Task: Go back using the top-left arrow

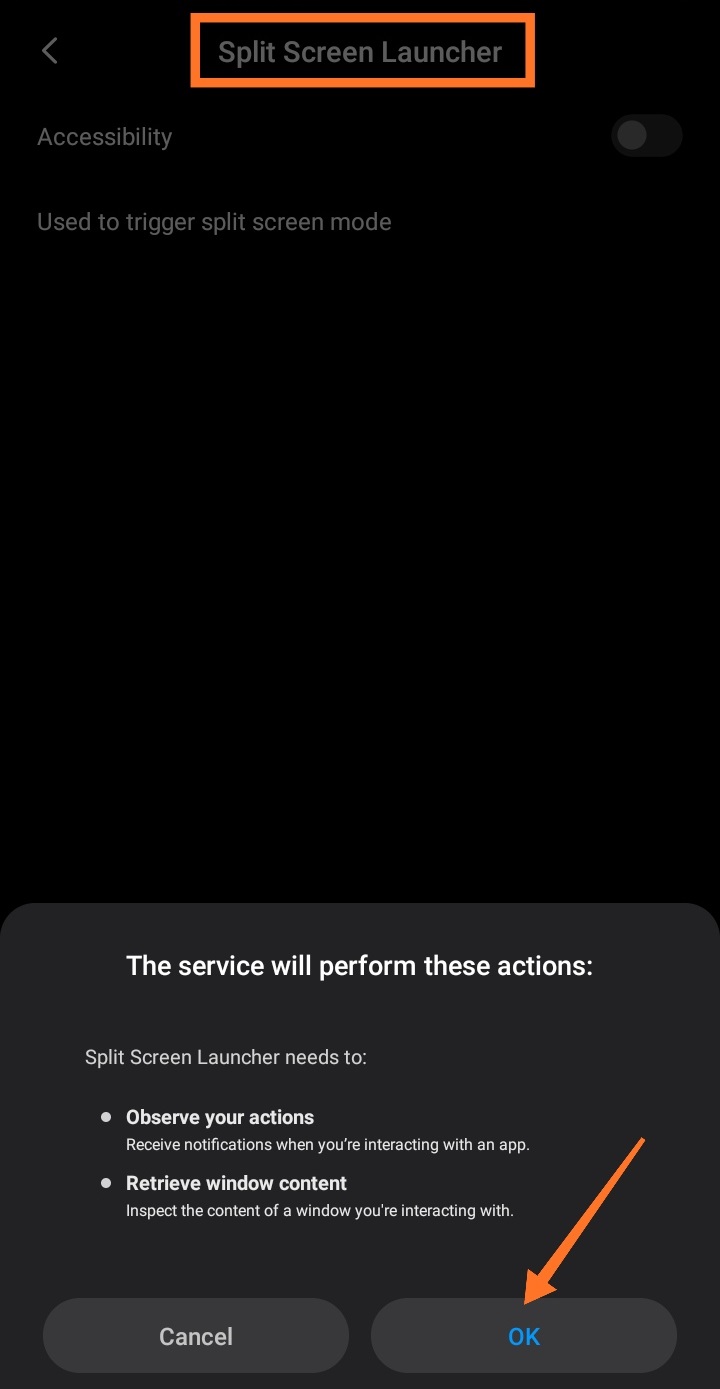Action: pyautogui.click(x=50, y=51)
